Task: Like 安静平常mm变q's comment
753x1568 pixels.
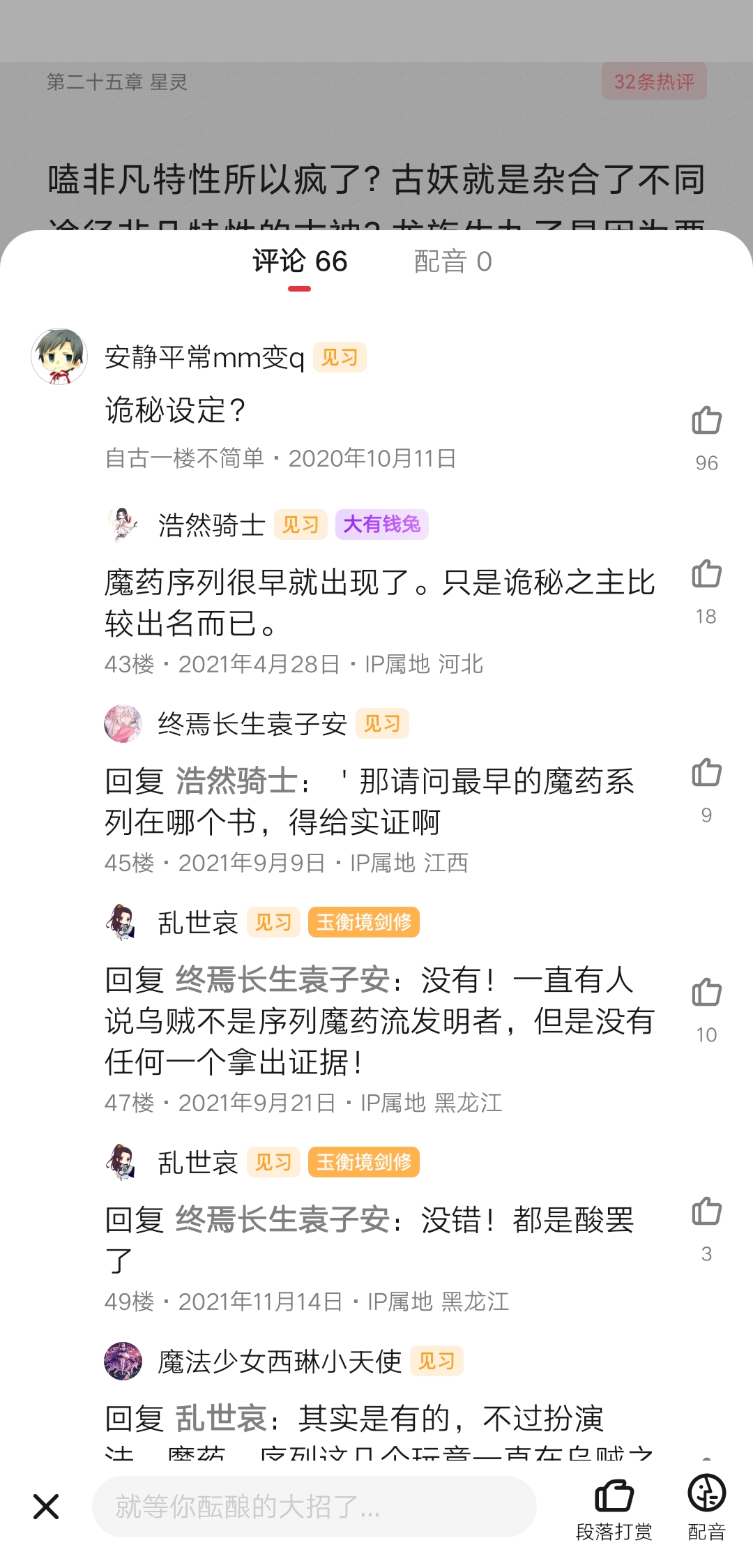Action: (x=706, y=421)
